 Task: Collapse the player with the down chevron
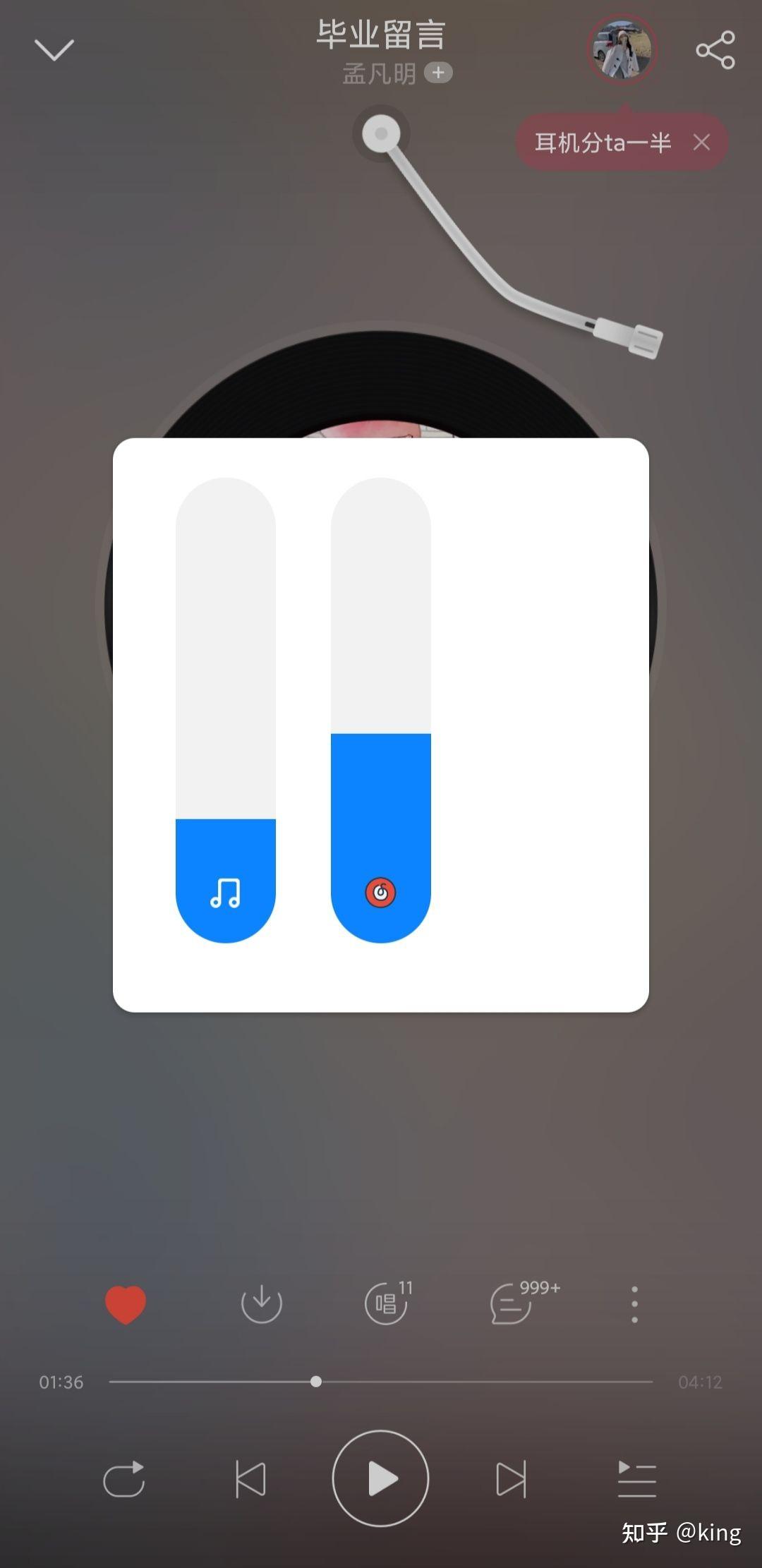coord(54,50)
